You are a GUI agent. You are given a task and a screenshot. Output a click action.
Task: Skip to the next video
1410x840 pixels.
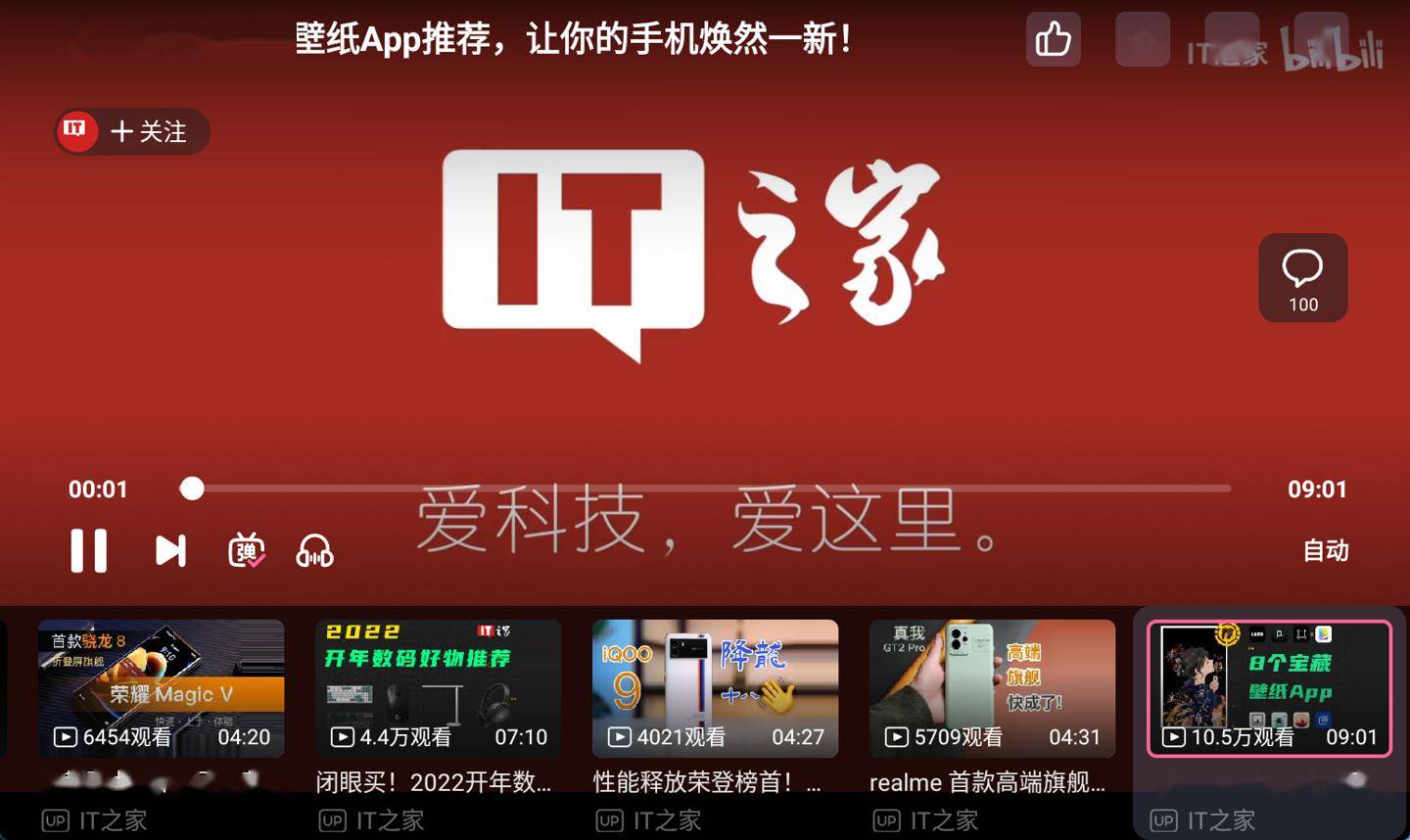(x=170, y=550)
